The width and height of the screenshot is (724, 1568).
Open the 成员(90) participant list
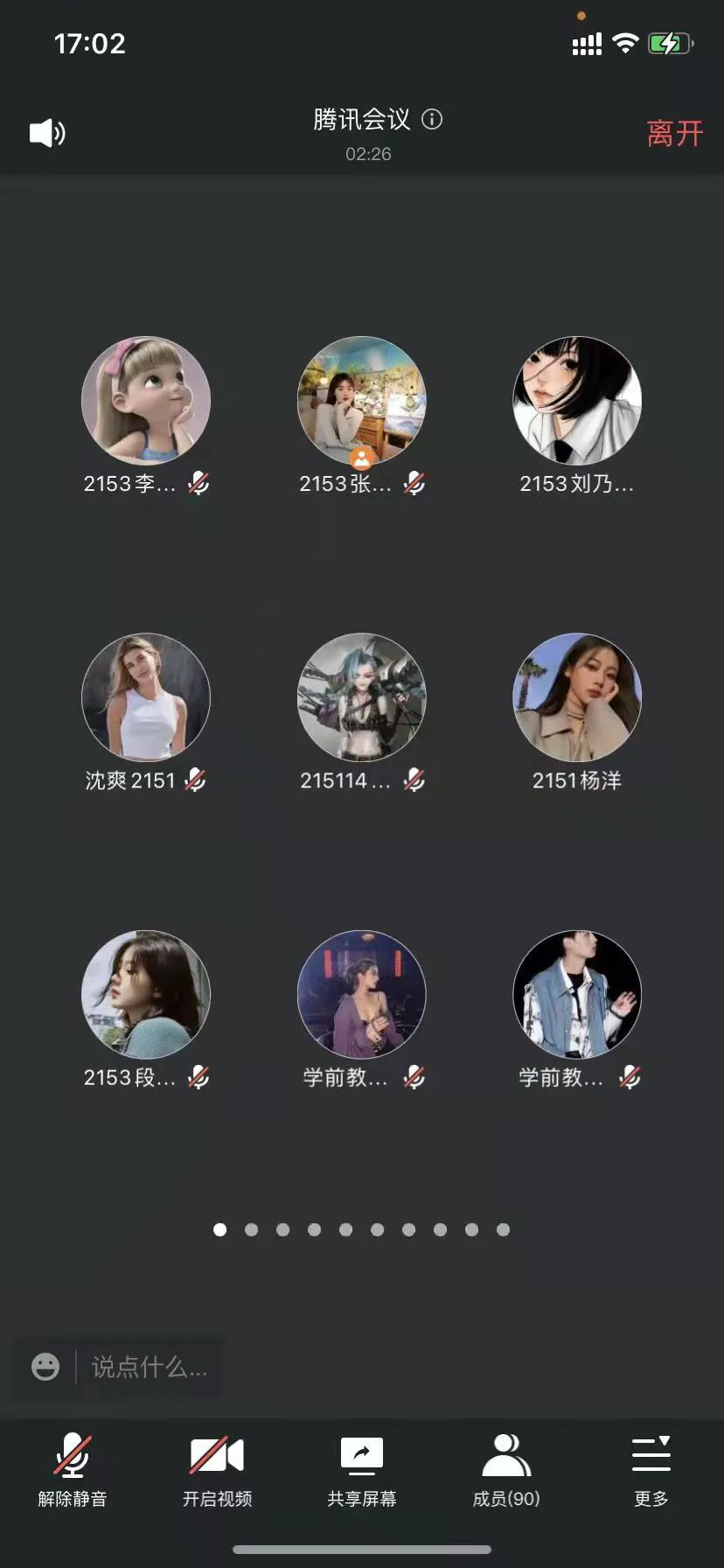pyautogui.click(x=506, y=1468)
